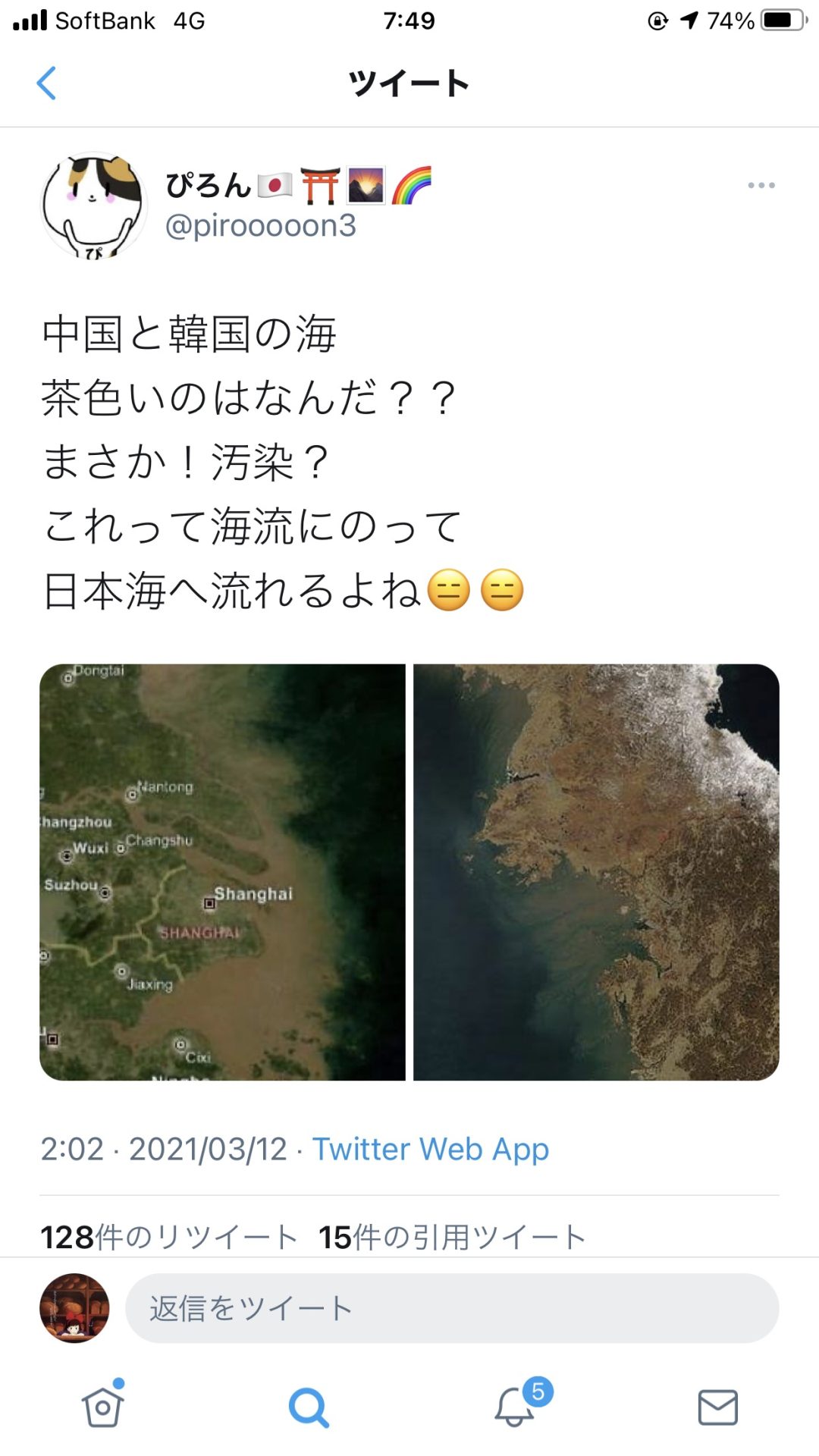Screen dimensions: 819x1456
Task: Open the Twitter Web App link
Action: tap(430, 1149)
